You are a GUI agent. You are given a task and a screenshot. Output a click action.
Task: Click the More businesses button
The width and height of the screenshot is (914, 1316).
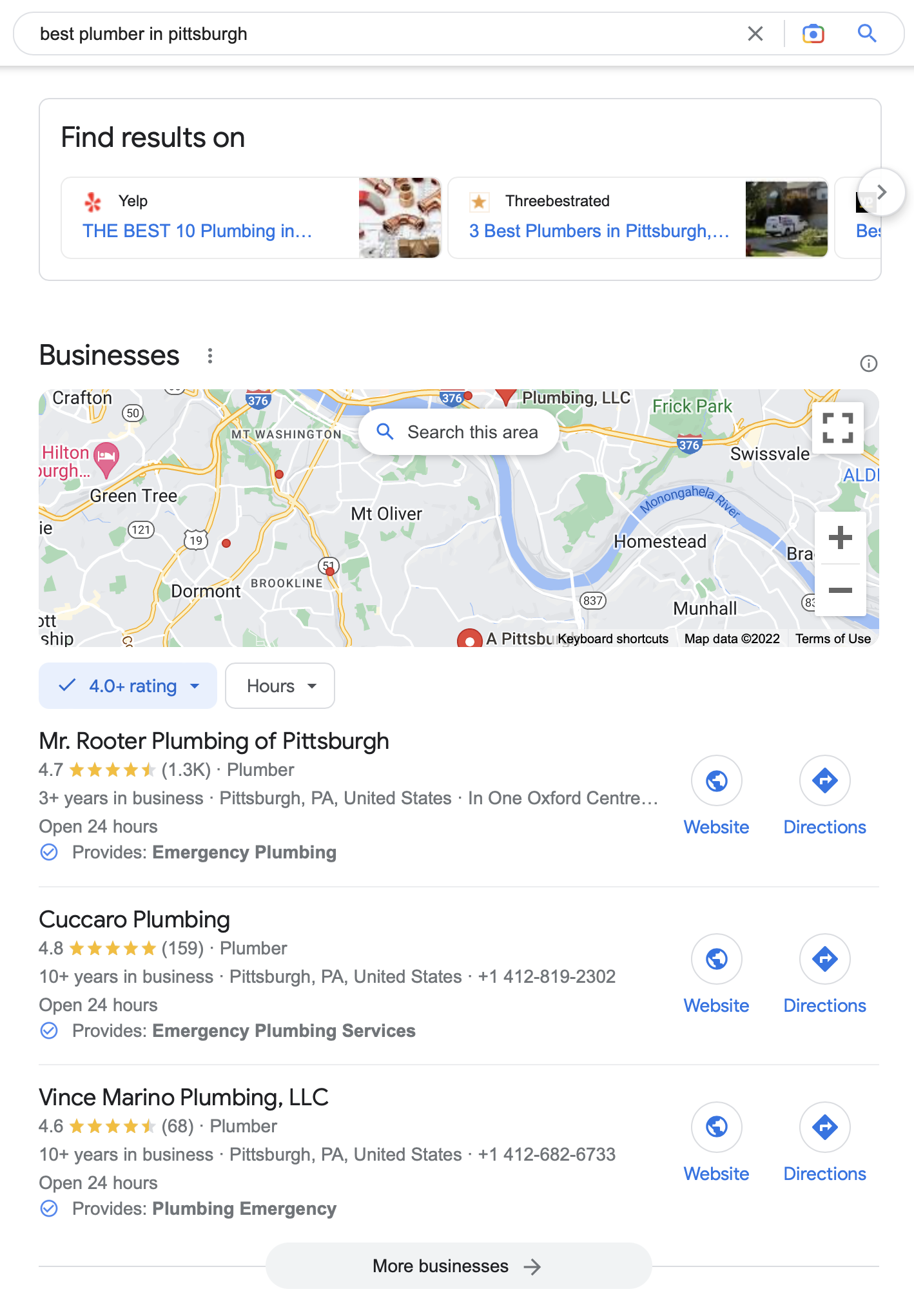(x=458, y=1266)
